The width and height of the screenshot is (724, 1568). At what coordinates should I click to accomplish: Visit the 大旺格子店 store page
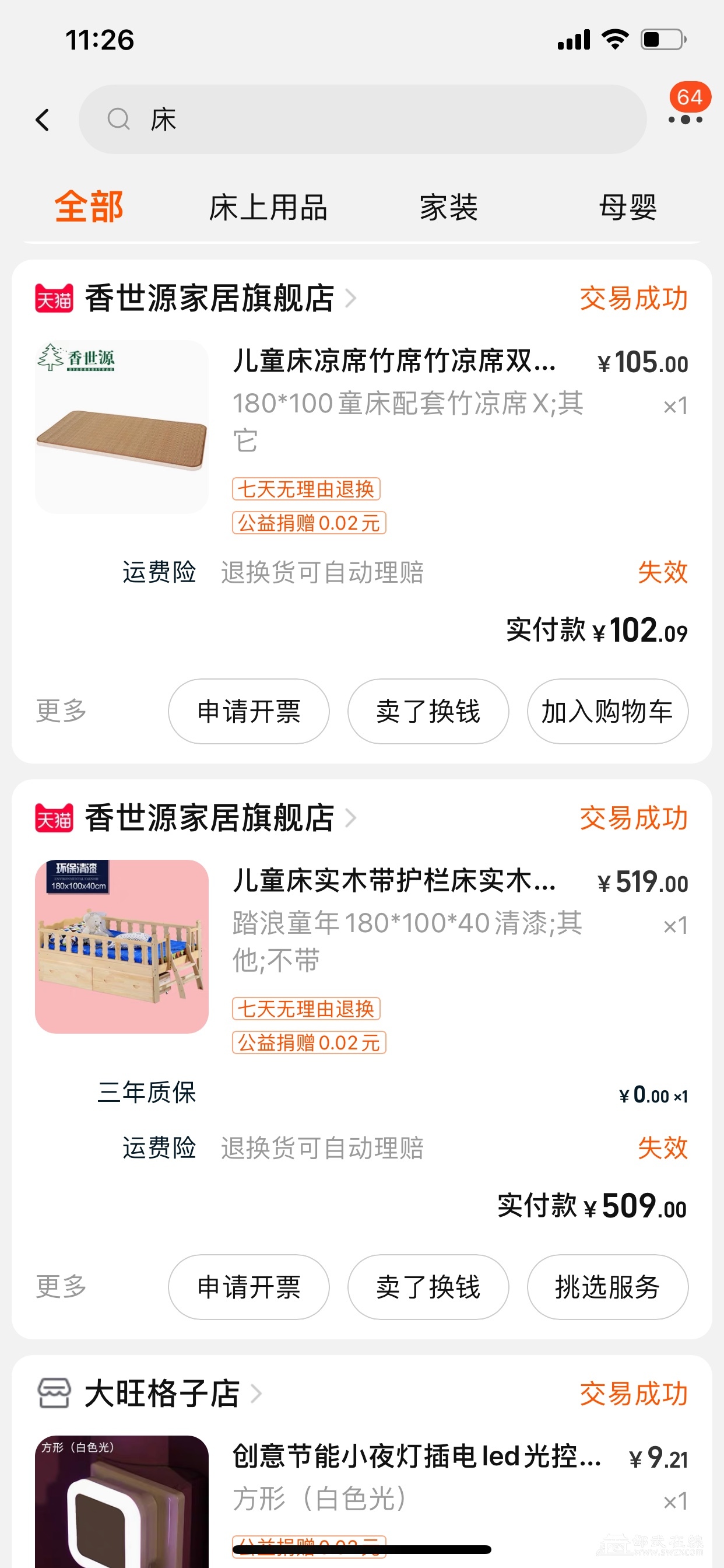pyautogui.click(x=162, y=1394)
